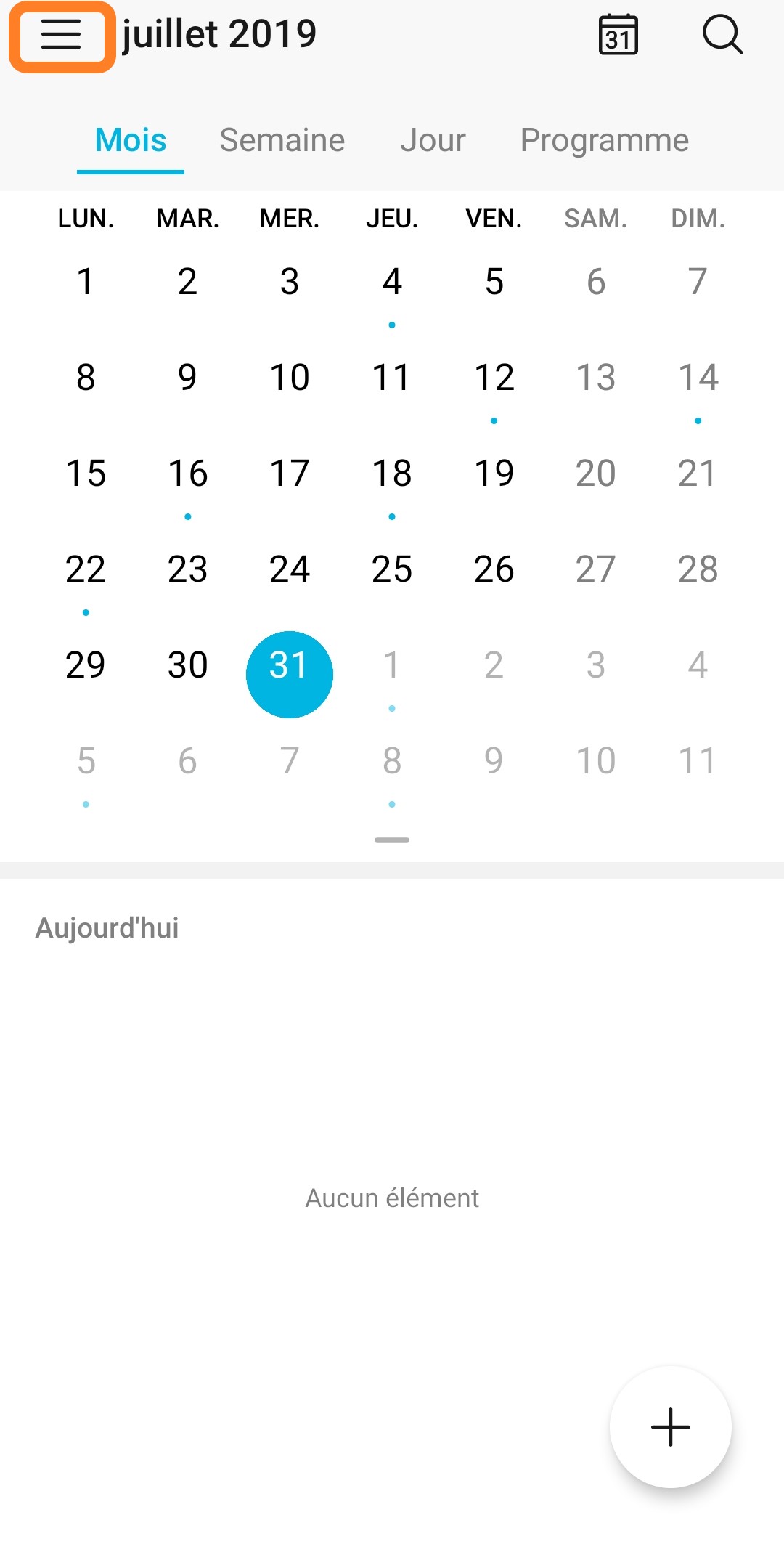Collapse the month grid using the drag handle
The width and height of the screenshot is (784, 1544).
point(391,840)
